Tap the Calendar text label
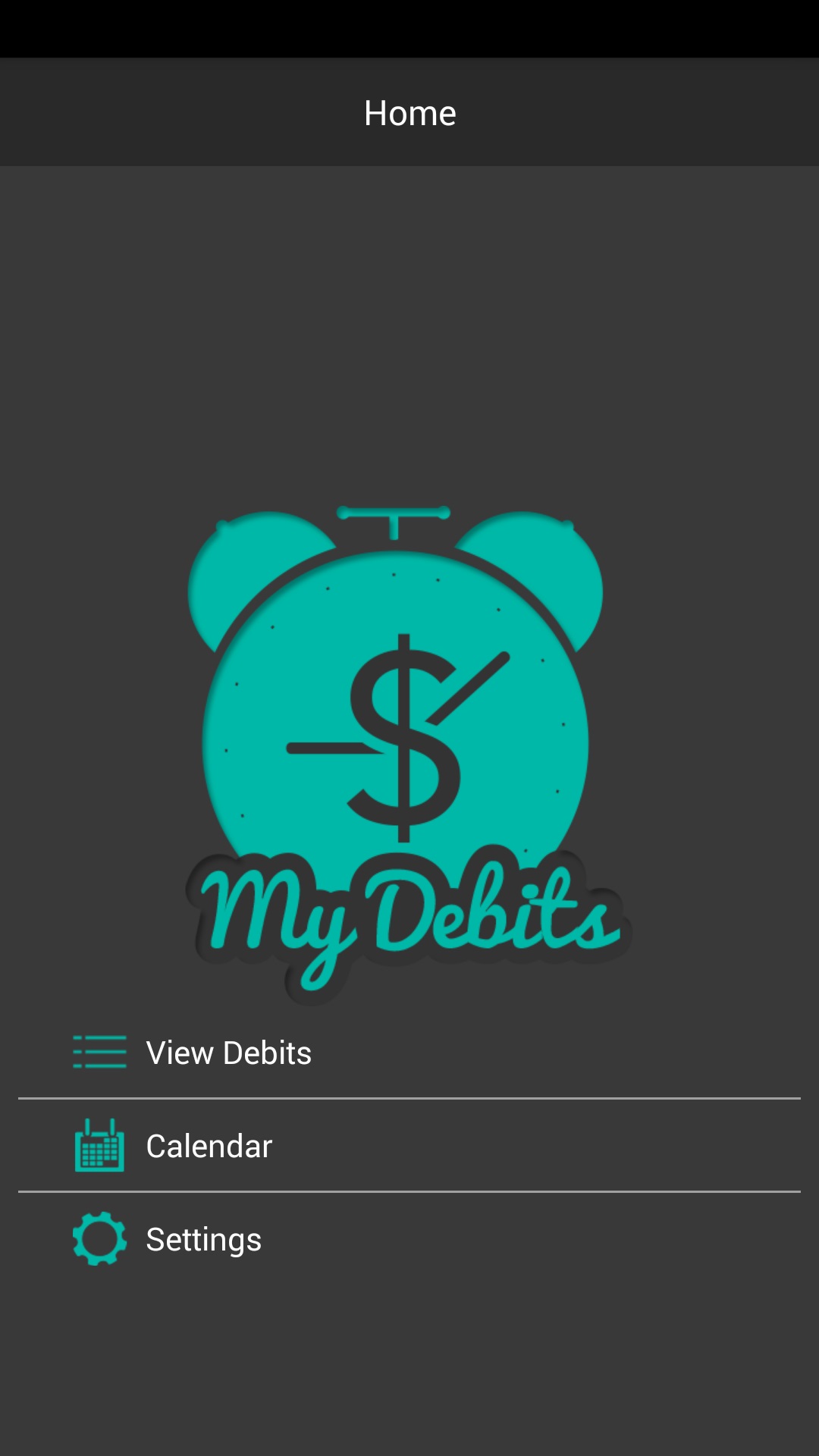 point(209,1146)
